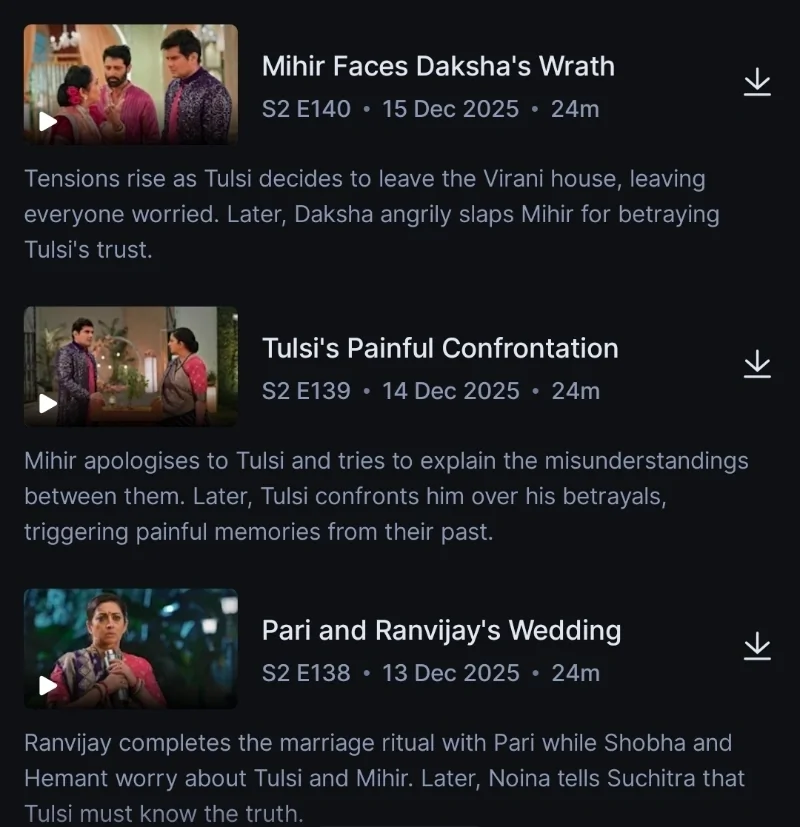Open episode titled Mihir Faces Daksha's Wrath
This screenshot has height=827, width=800.
(x=438, y=67)
